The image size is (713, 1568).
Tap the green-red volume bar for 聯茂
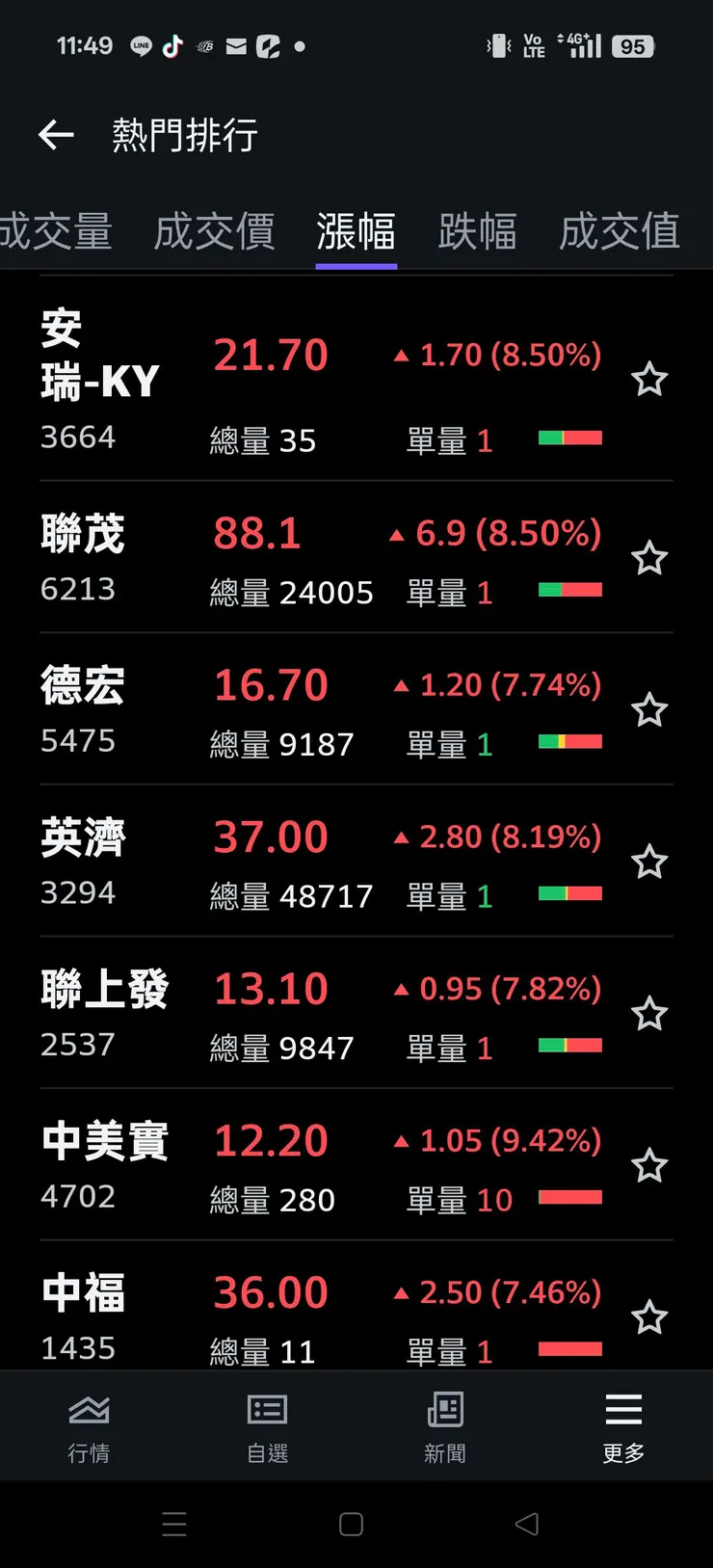click(x=569, y=591)
